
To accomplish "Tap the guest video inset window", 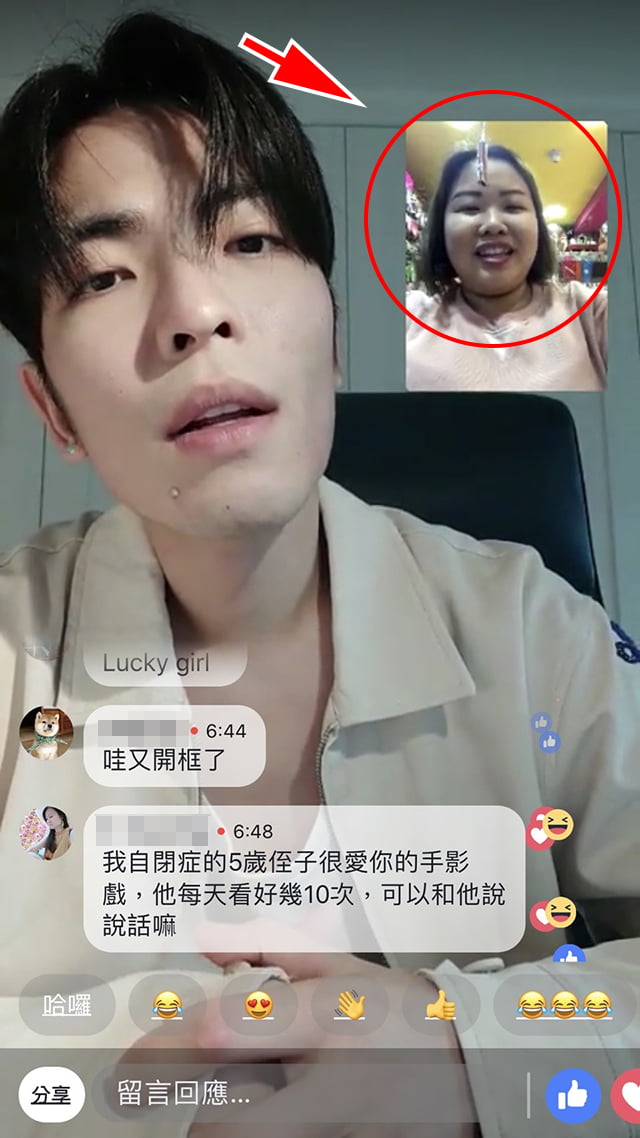I will (x=506, y=255).
